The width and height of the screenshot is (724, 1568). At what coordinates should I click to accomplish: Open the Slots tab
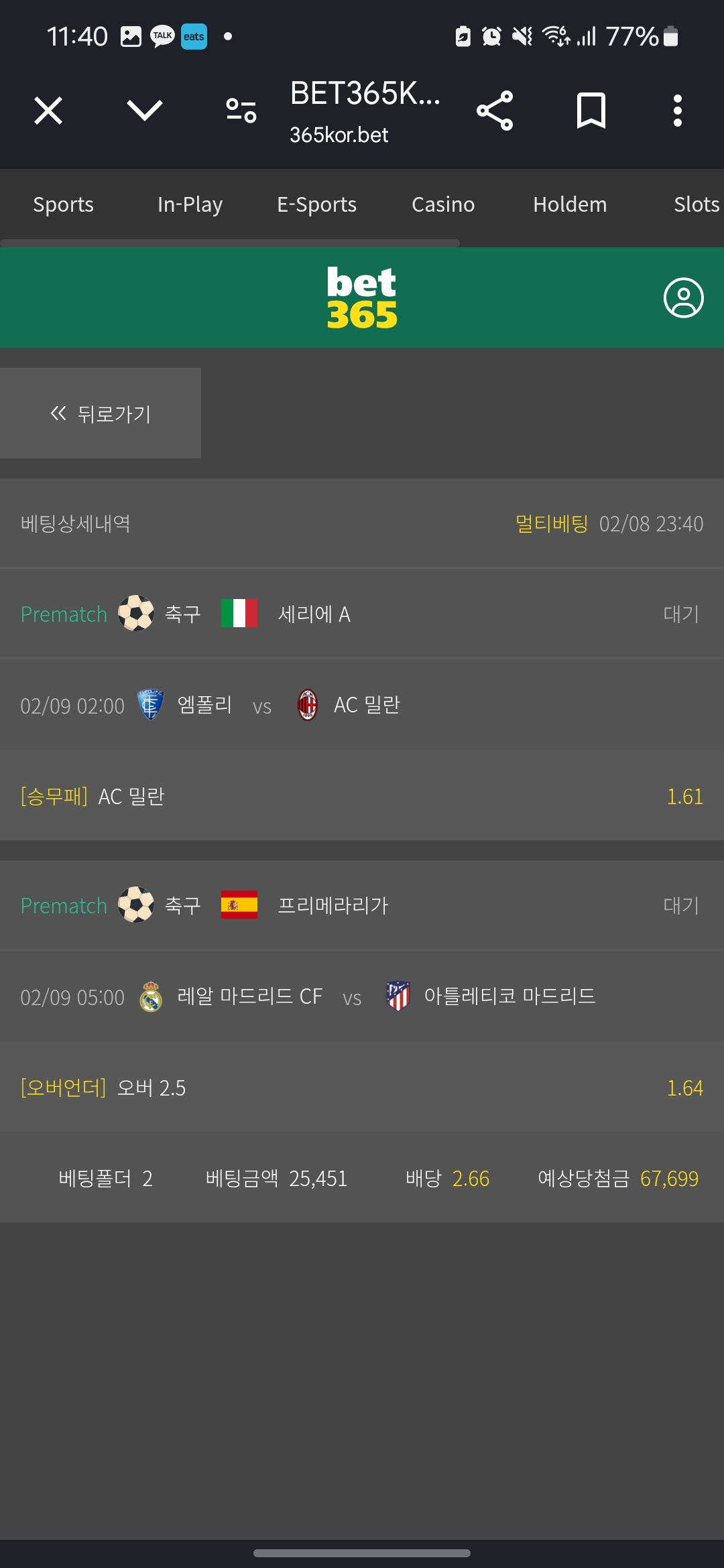(x=697, y=204)
